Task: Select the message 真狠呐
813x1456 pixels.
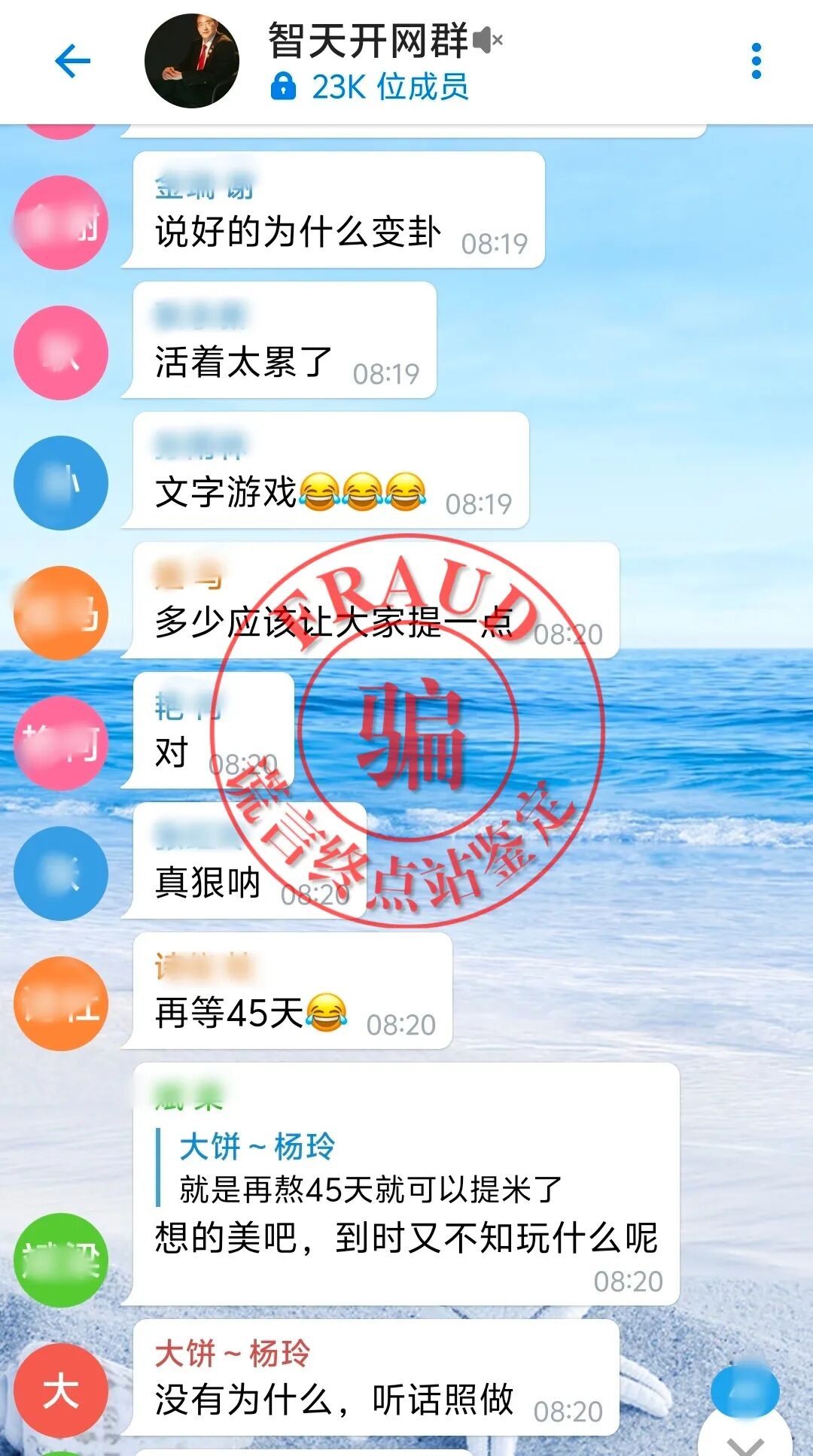Action: tap(207, 883)
